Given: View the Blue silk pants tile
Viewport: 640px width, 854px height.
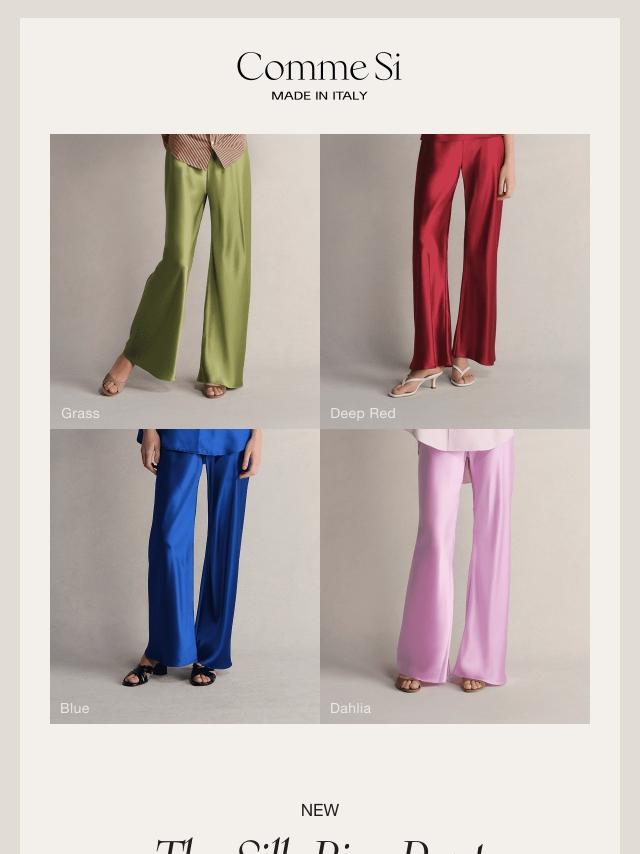Looking at the screenshot, I should coord(185,576).
